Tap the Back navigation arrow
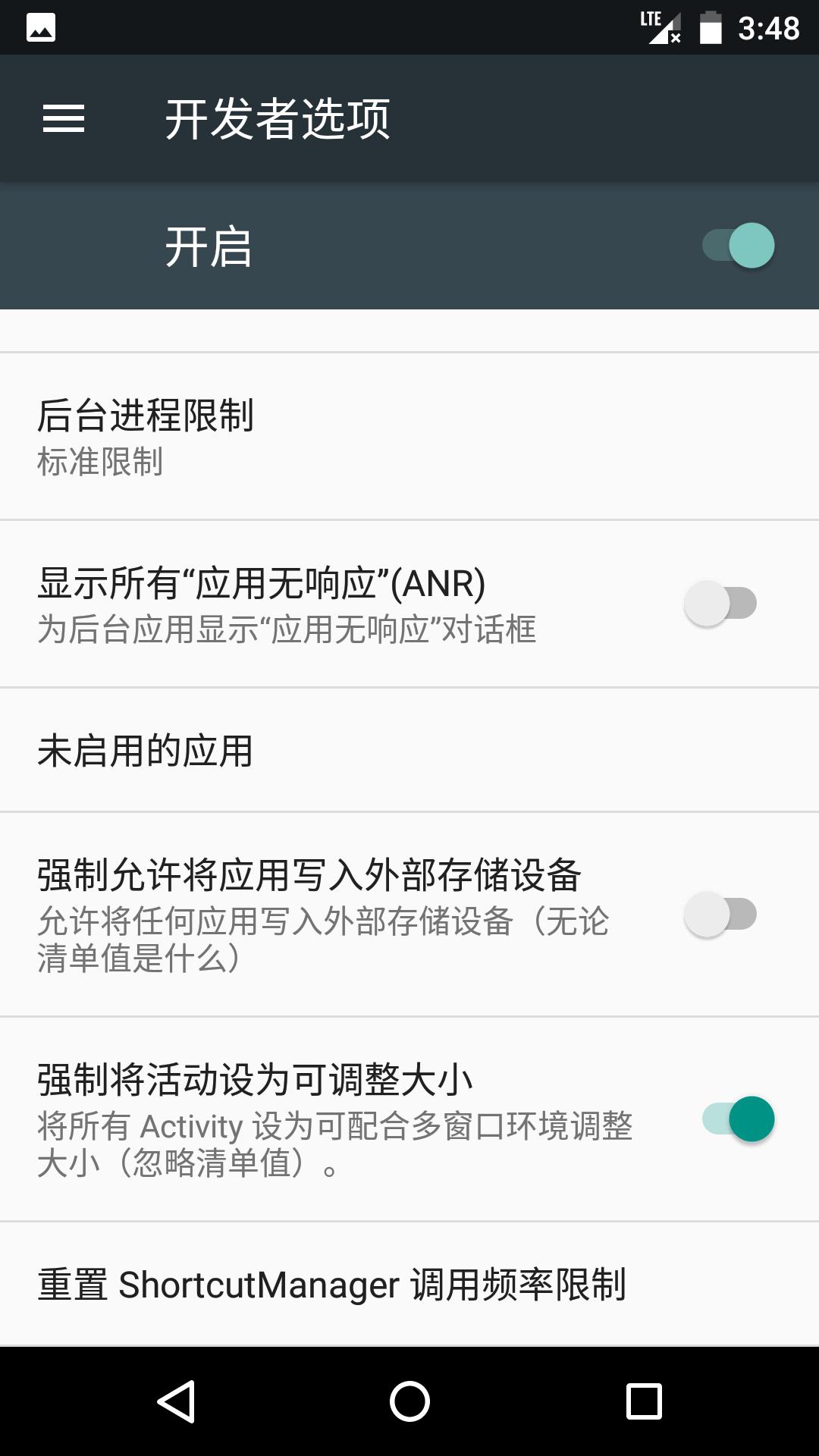The image size is (819, 1456). point(175,1401)
